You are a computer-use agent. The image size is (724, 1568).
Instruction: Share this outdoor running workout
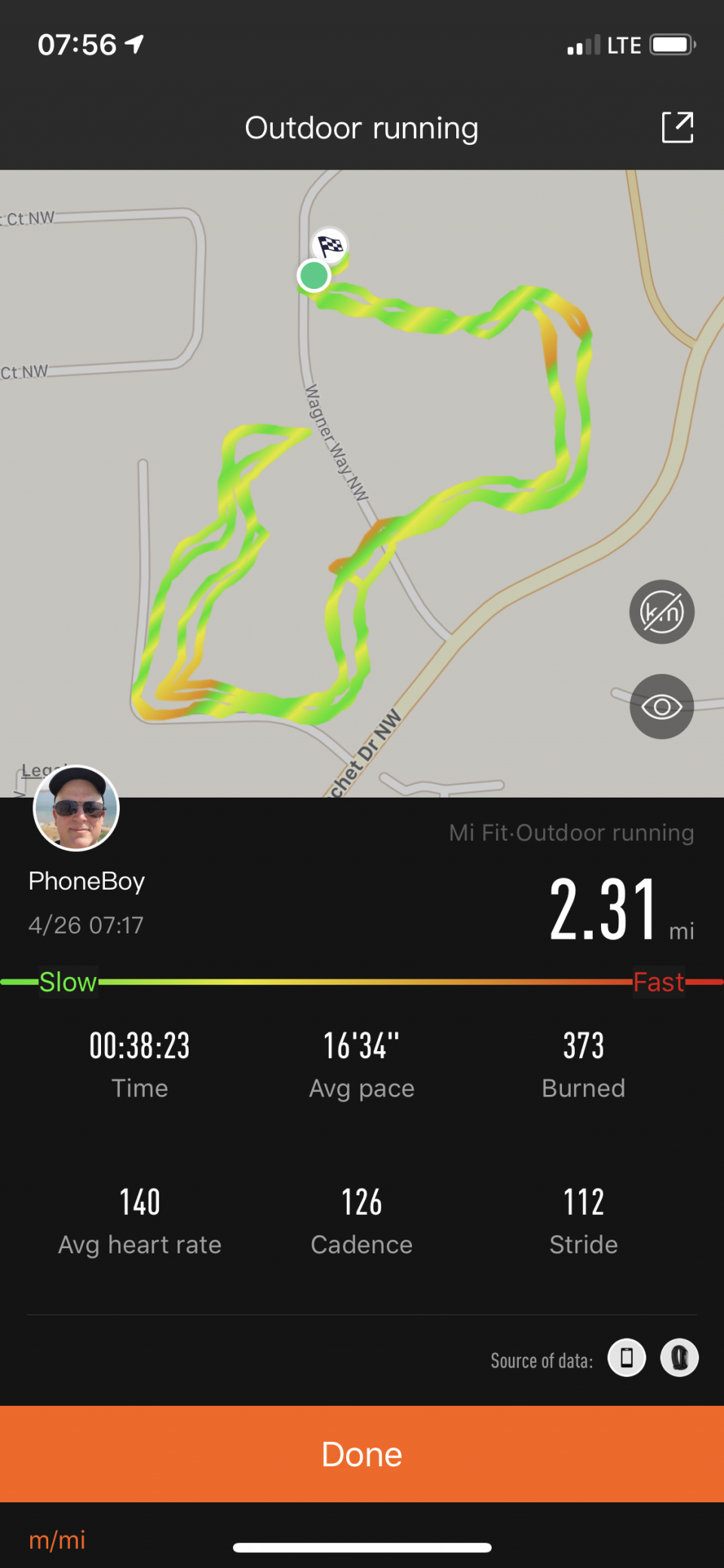tap(676, 128)
